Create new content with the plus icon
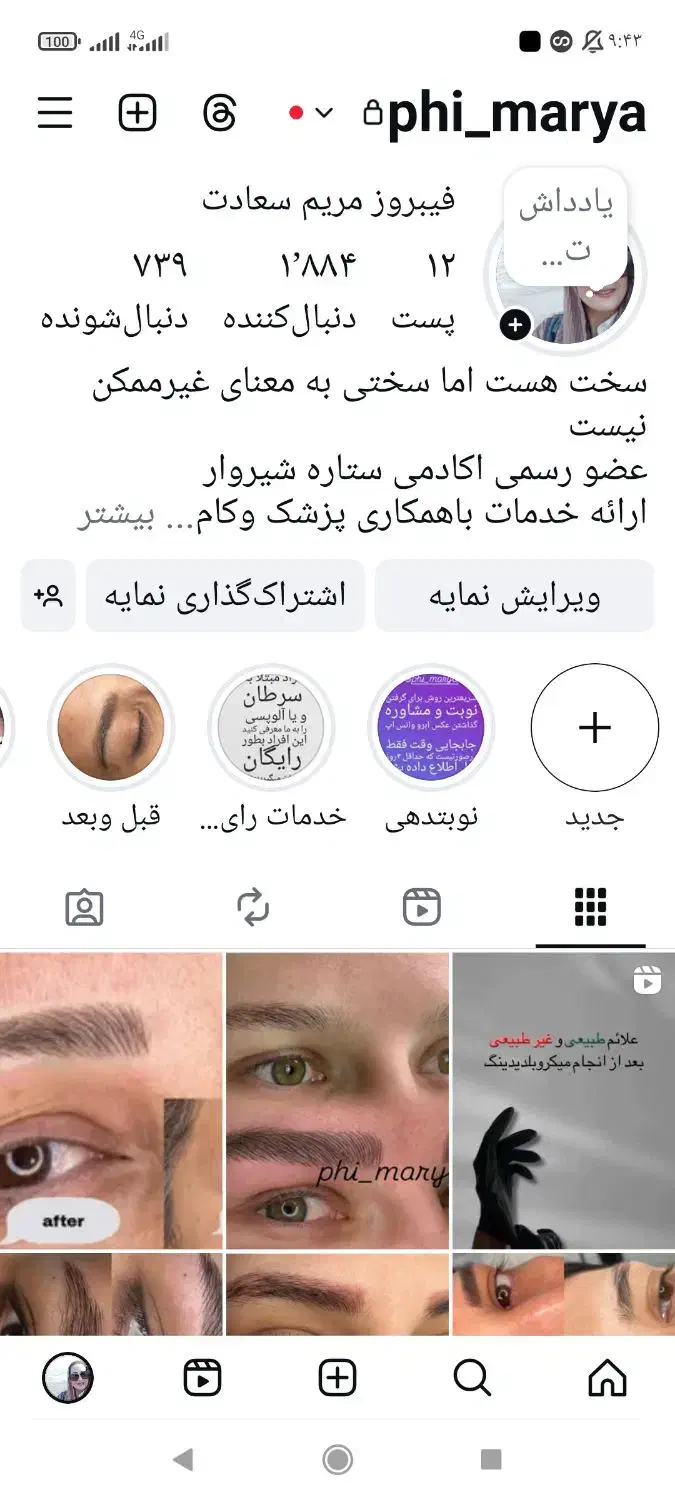675x1500 pixels. pos(138,113)
